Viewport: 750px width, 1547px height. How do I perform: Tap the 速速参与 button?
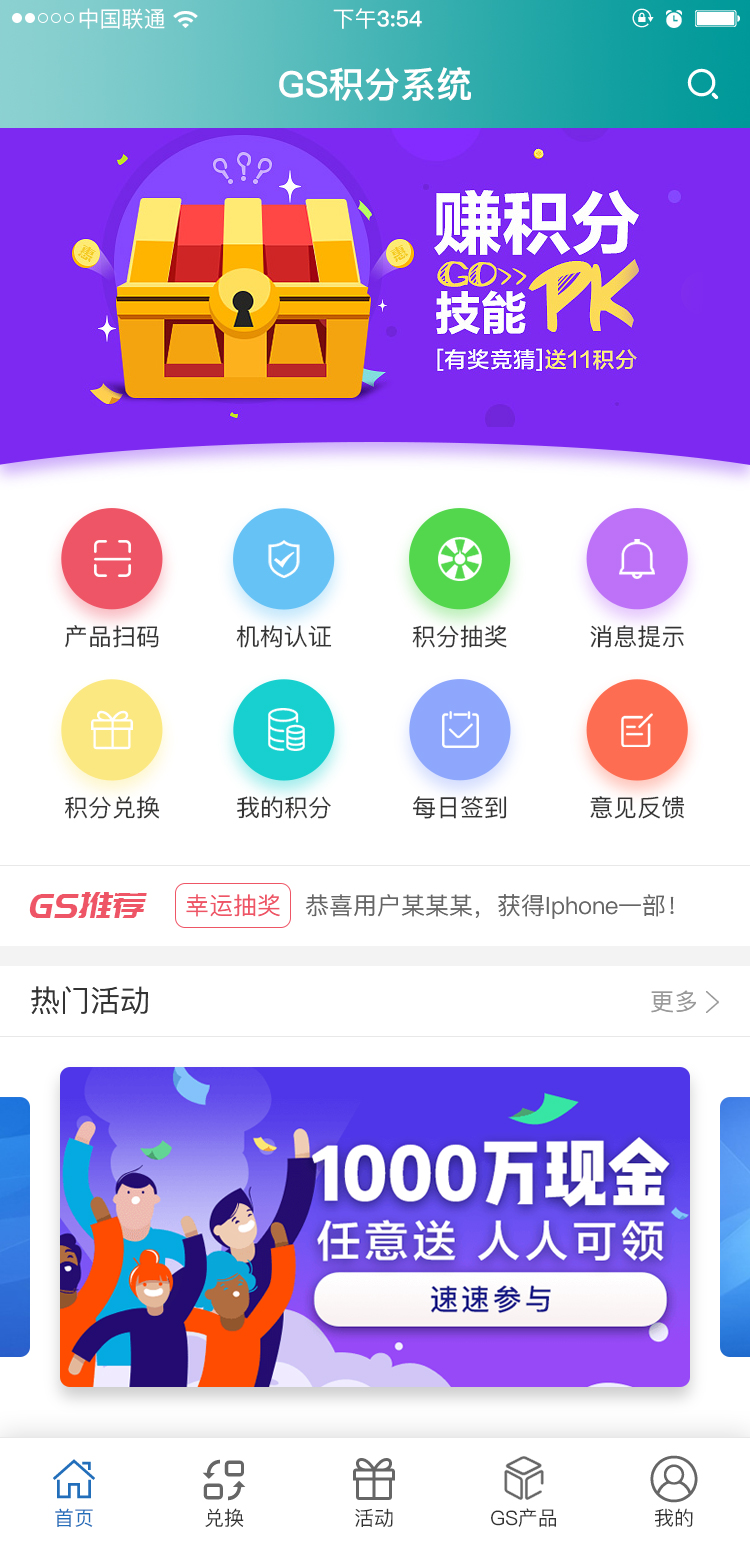pos(490,1300)
